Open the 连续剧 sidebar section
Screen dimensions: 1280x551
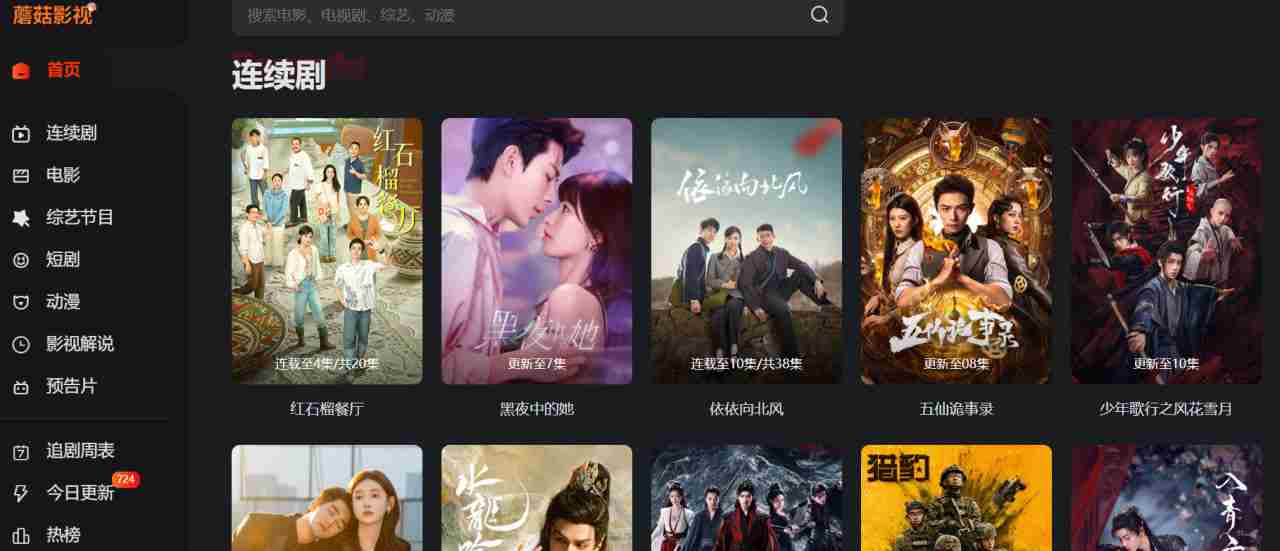[70, 133]
